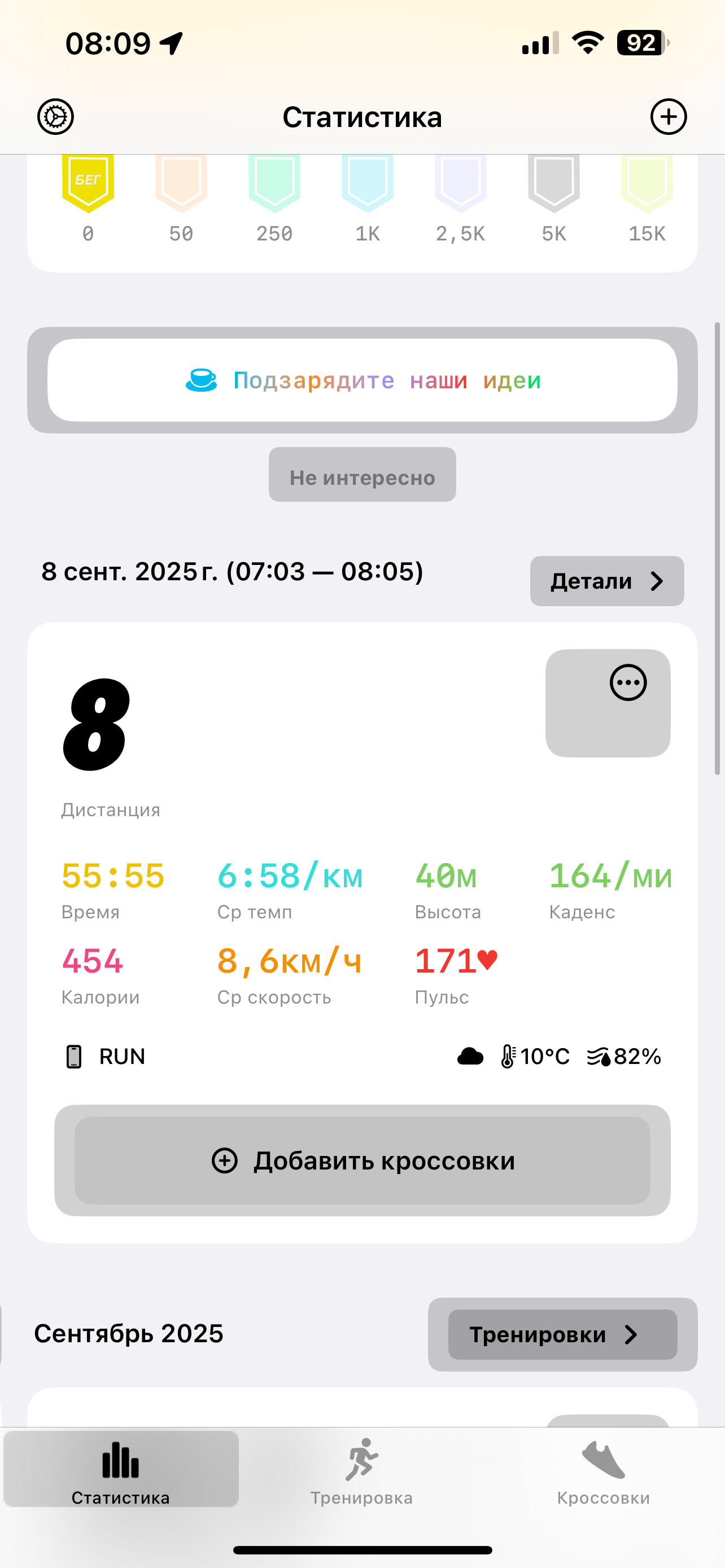Open Тренировки list for Сентябрь 2025
725x1568 pixels.
click(x=562, y=1334)
